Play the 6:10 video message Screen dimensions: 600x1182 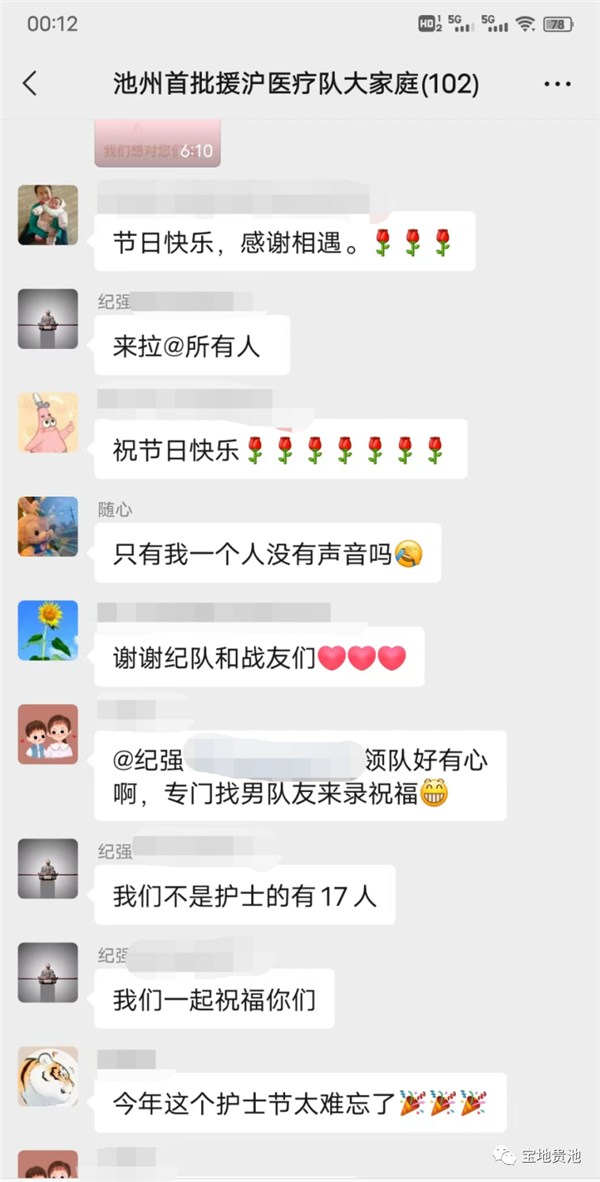pyautogui.click(x=157, y=145)
